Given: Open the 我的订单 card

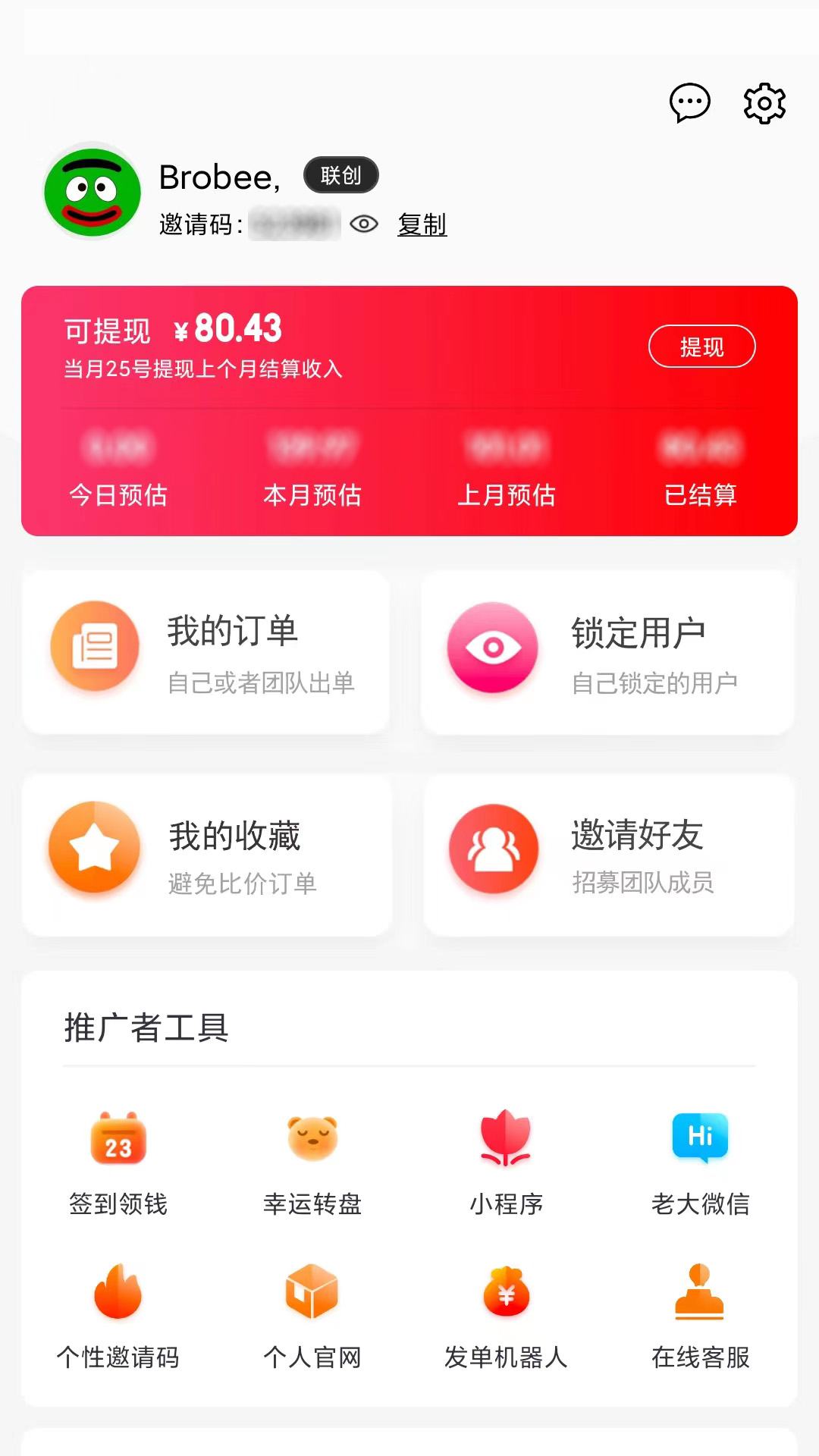Looking at the screenshot, I should pos(206,652).
